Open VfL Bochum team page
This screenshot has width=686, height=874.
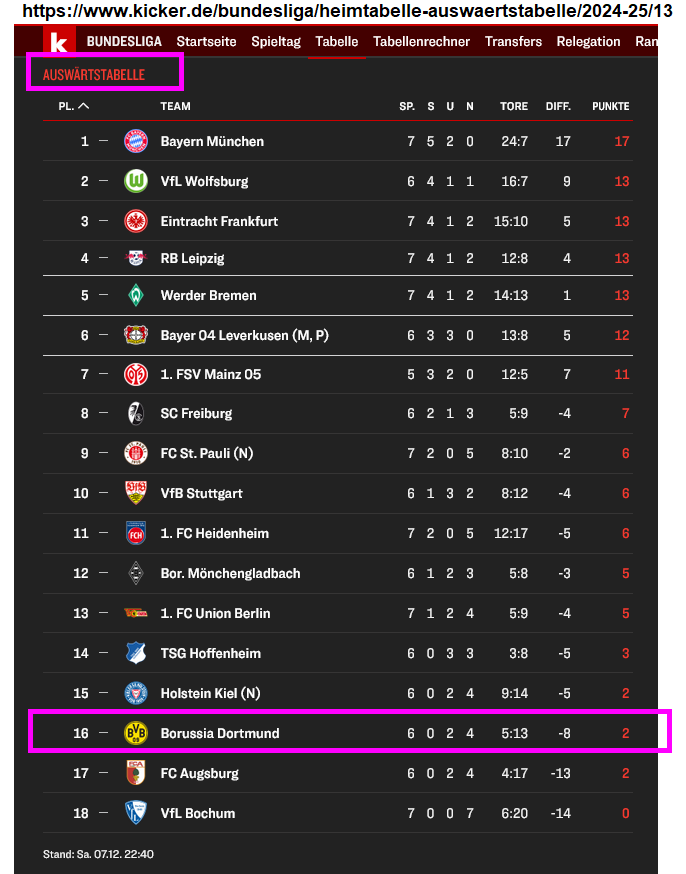pyautogui.click(x=197, y=814)
